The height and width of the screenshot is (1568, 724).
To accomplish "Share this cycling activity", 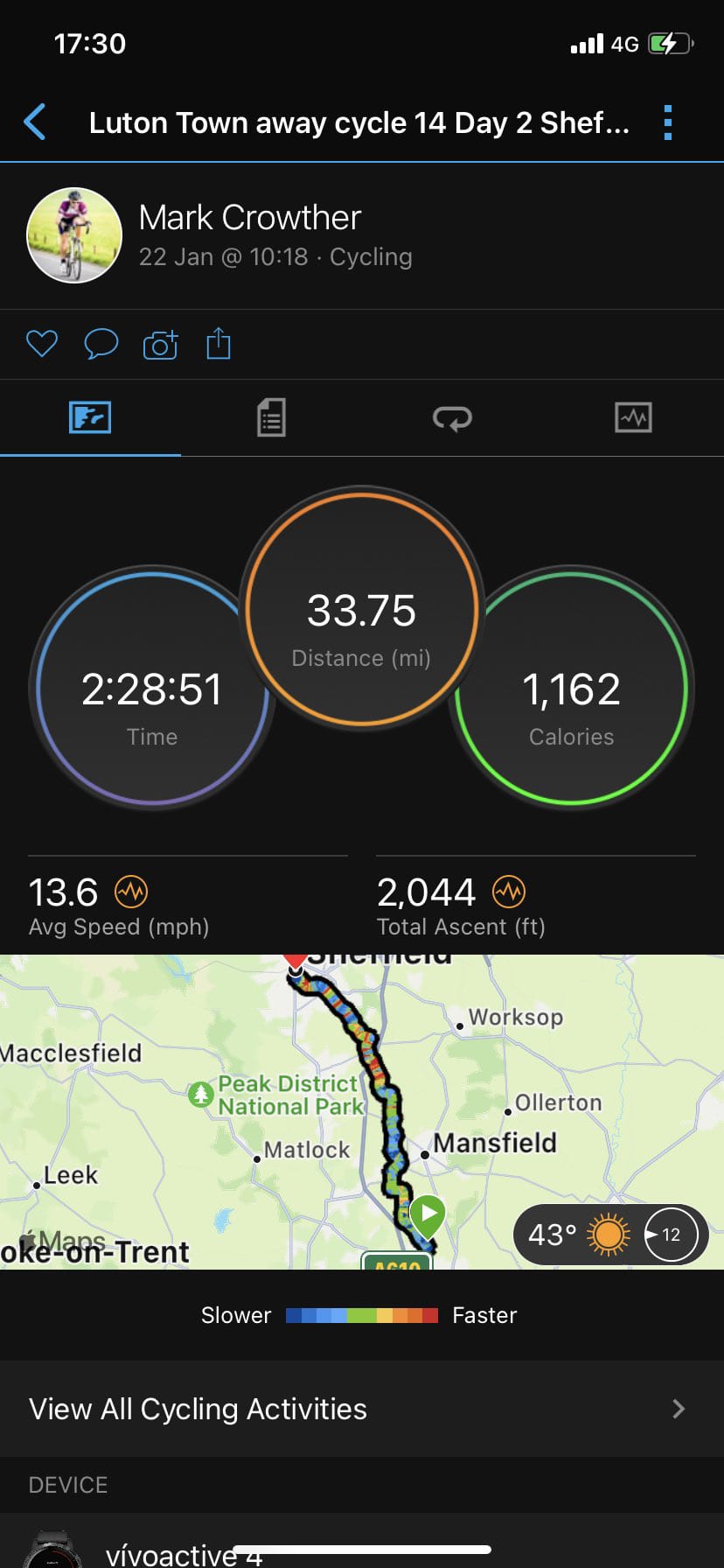I will (x=219, y=344).
